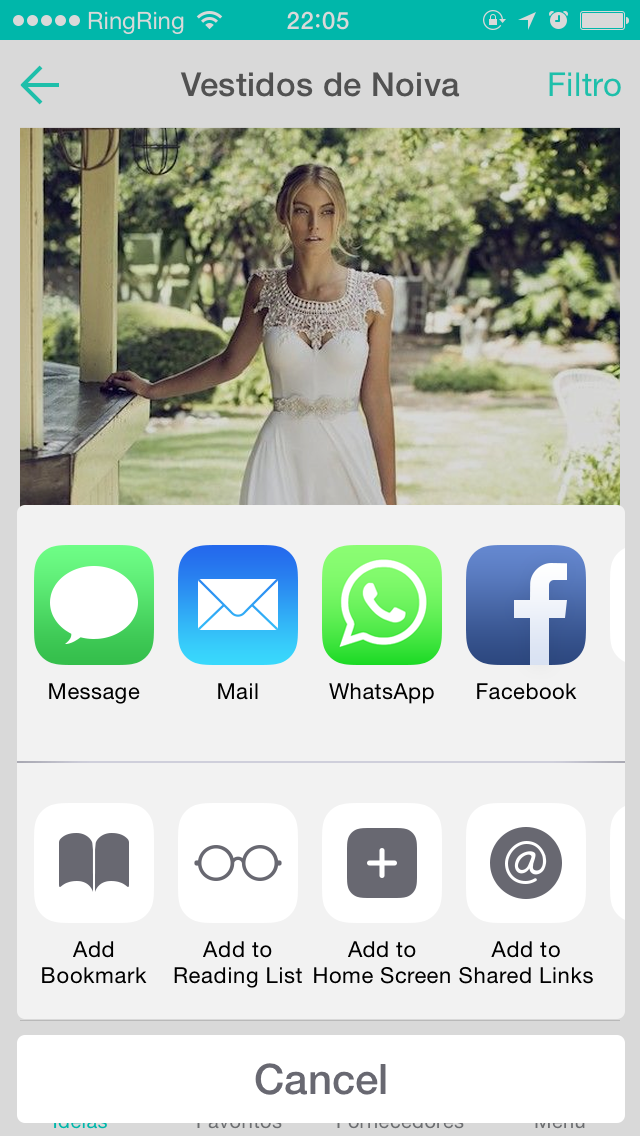Add to Reading List
The width and height of the screenshot is (640, 1136).
pos(238,863)
